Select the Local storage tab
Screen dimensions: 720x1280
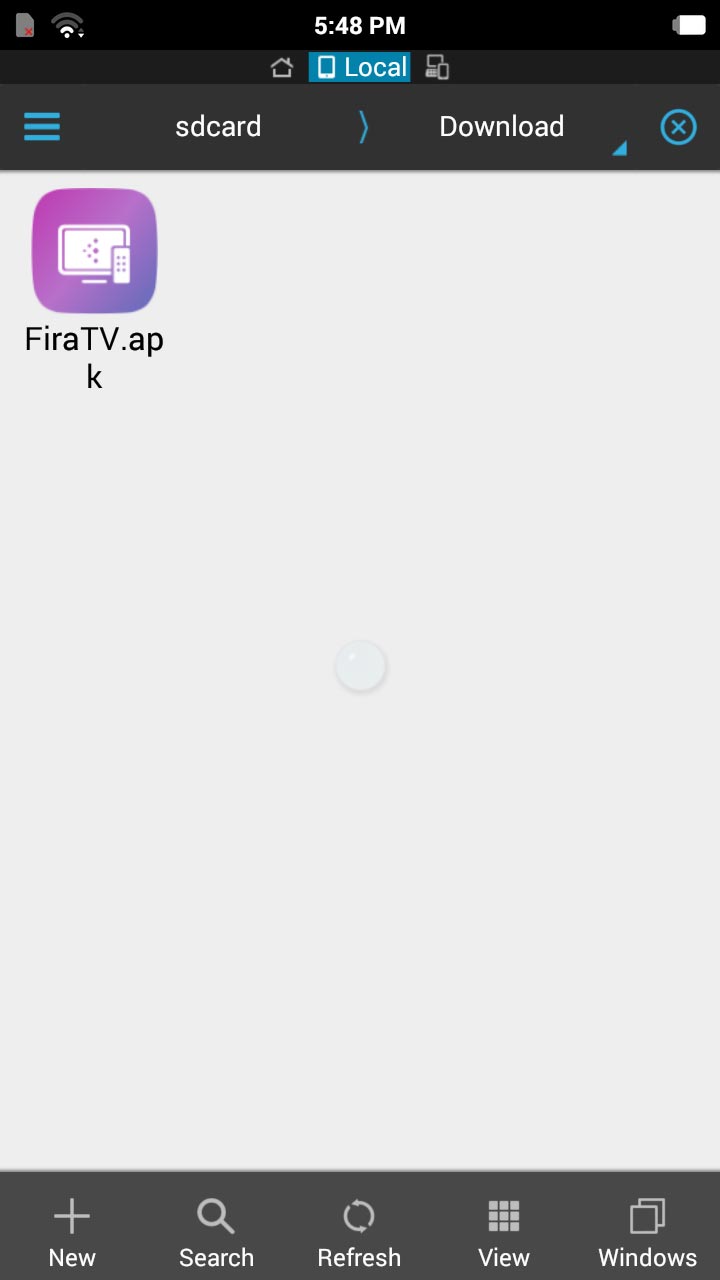(360, 67)
